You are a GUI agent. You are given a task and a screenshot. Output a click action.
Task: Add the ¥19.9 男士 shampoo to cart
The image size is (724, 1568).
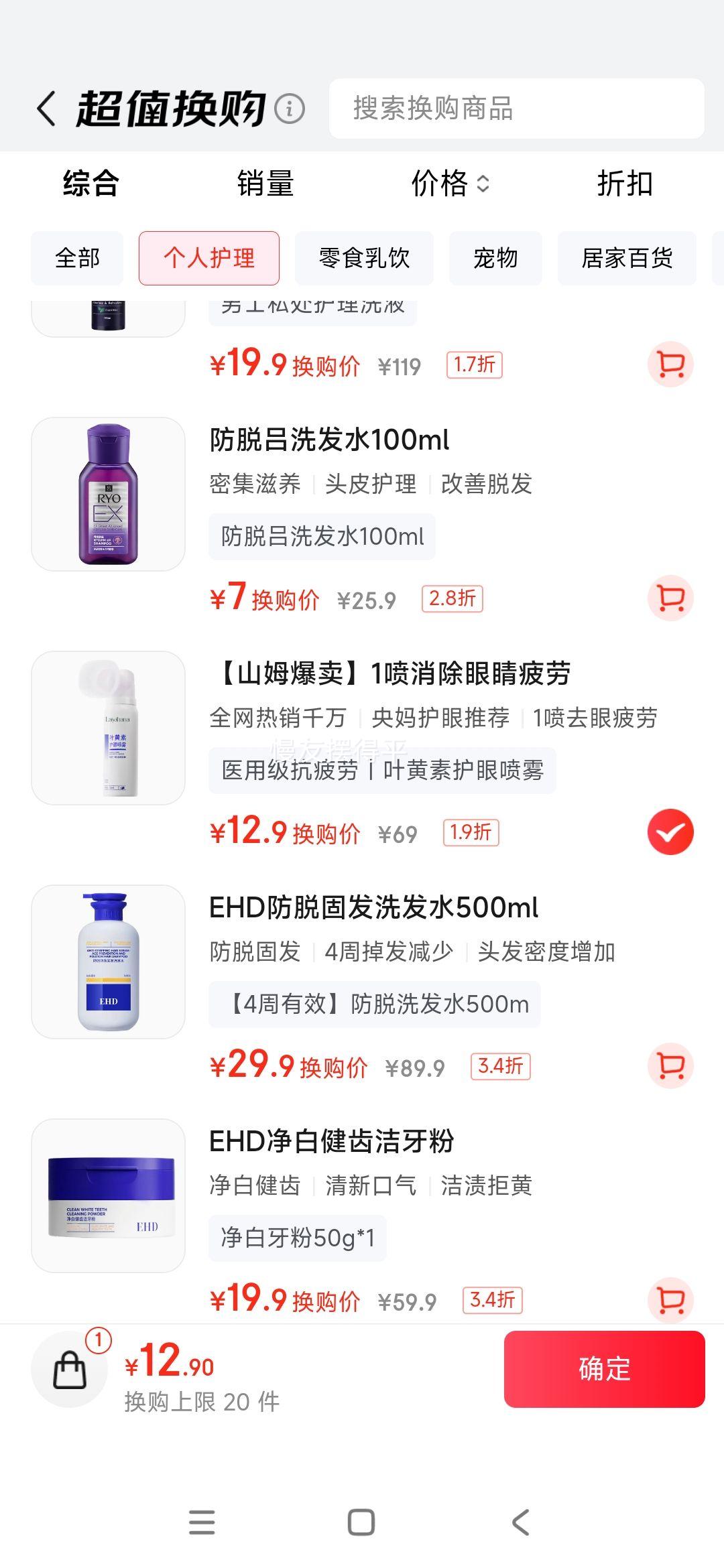[670, 365]
